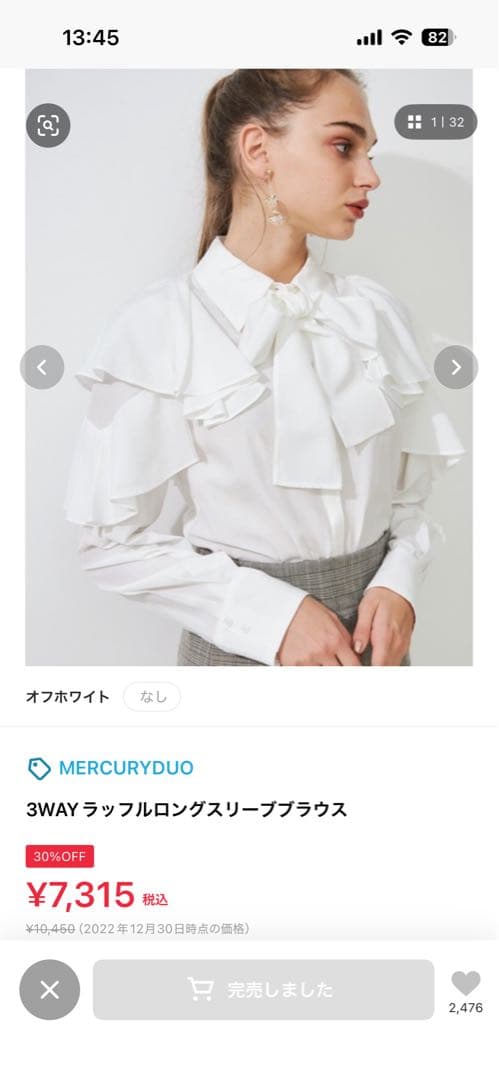Show the next product photo
Viewport: 499px width, 1080px height.
456,367
